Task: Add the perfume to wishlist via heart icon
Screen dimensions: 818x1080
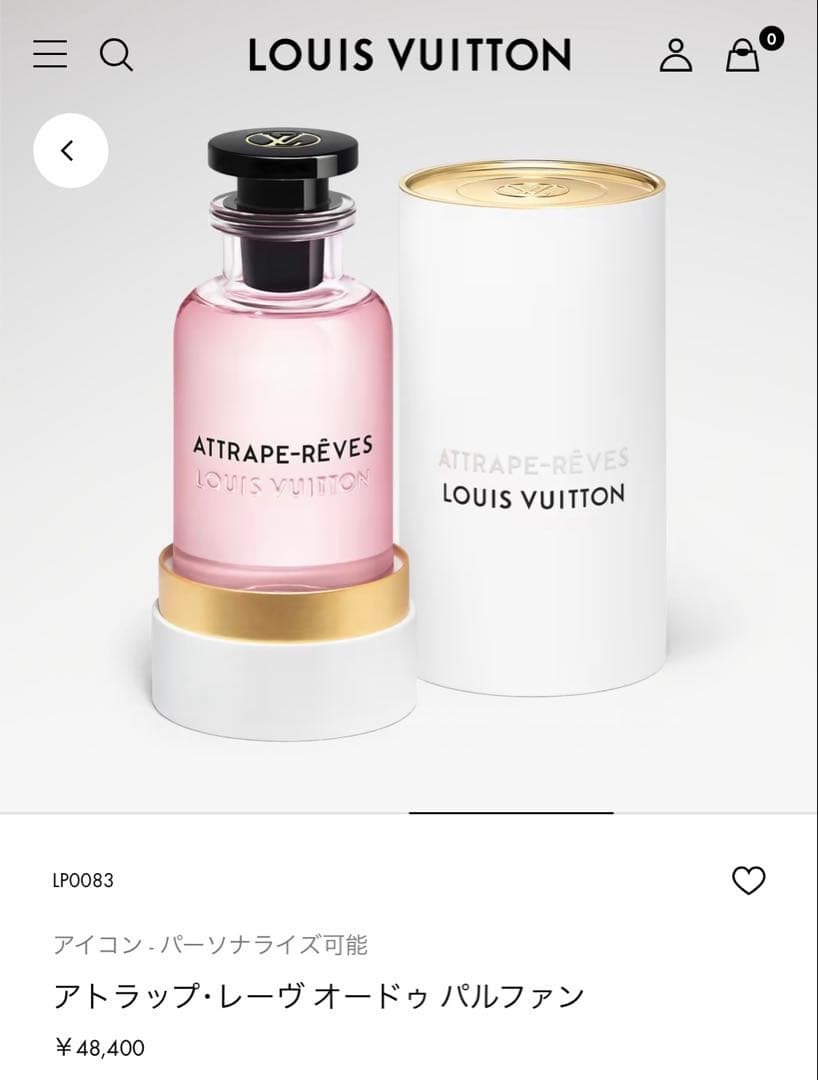Action: 747,880
